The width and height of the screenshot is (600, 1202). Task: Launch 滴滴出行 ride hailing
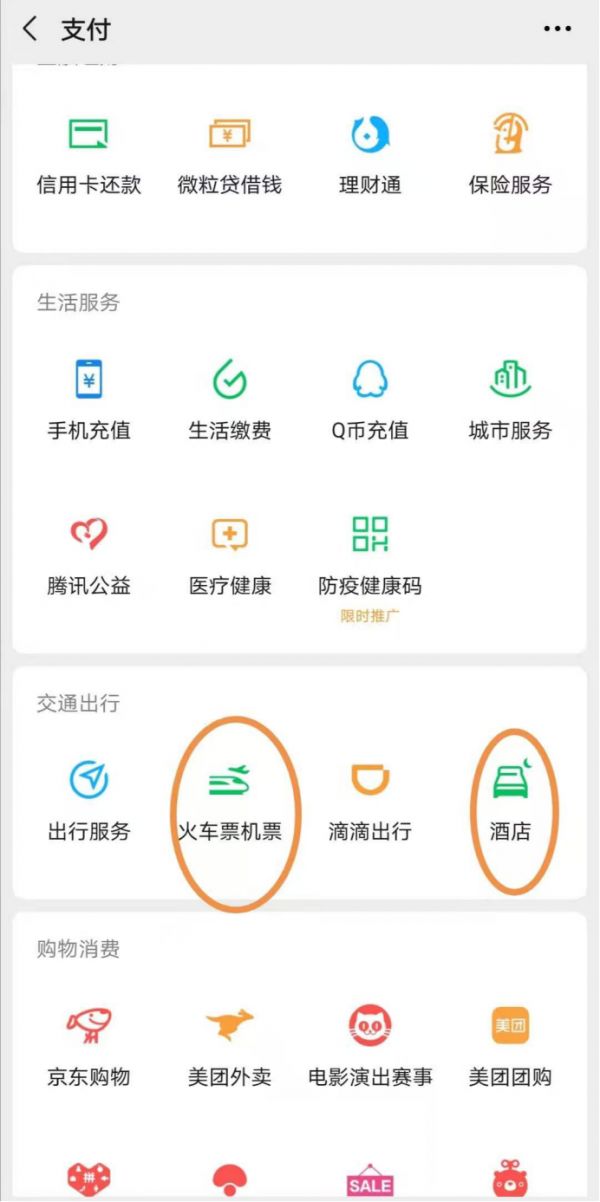tap(370, 802)
